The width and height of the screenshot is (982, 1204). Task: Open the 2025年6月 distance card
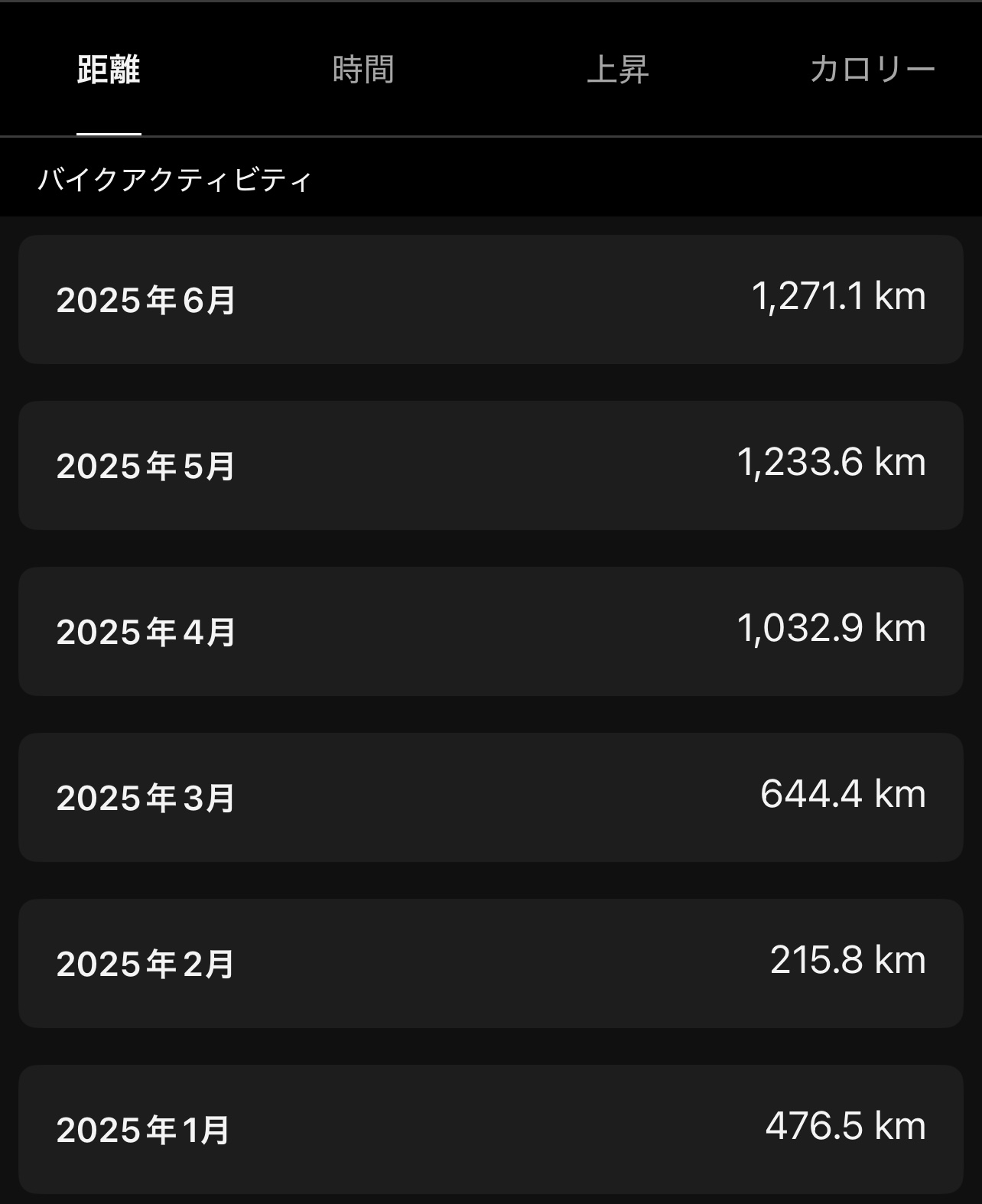click(490, 299)
